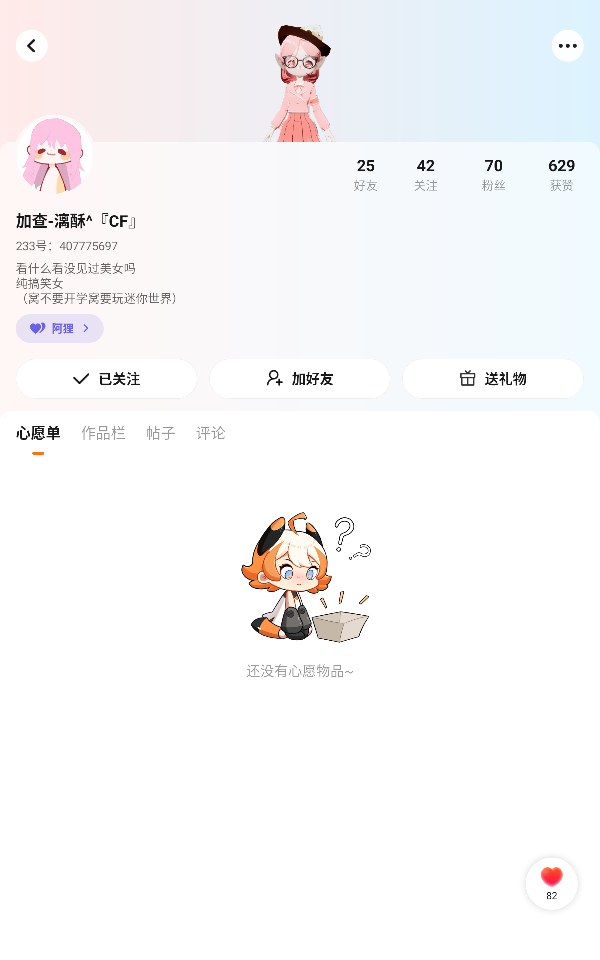View the profile avatar picture

coord(54,155)
